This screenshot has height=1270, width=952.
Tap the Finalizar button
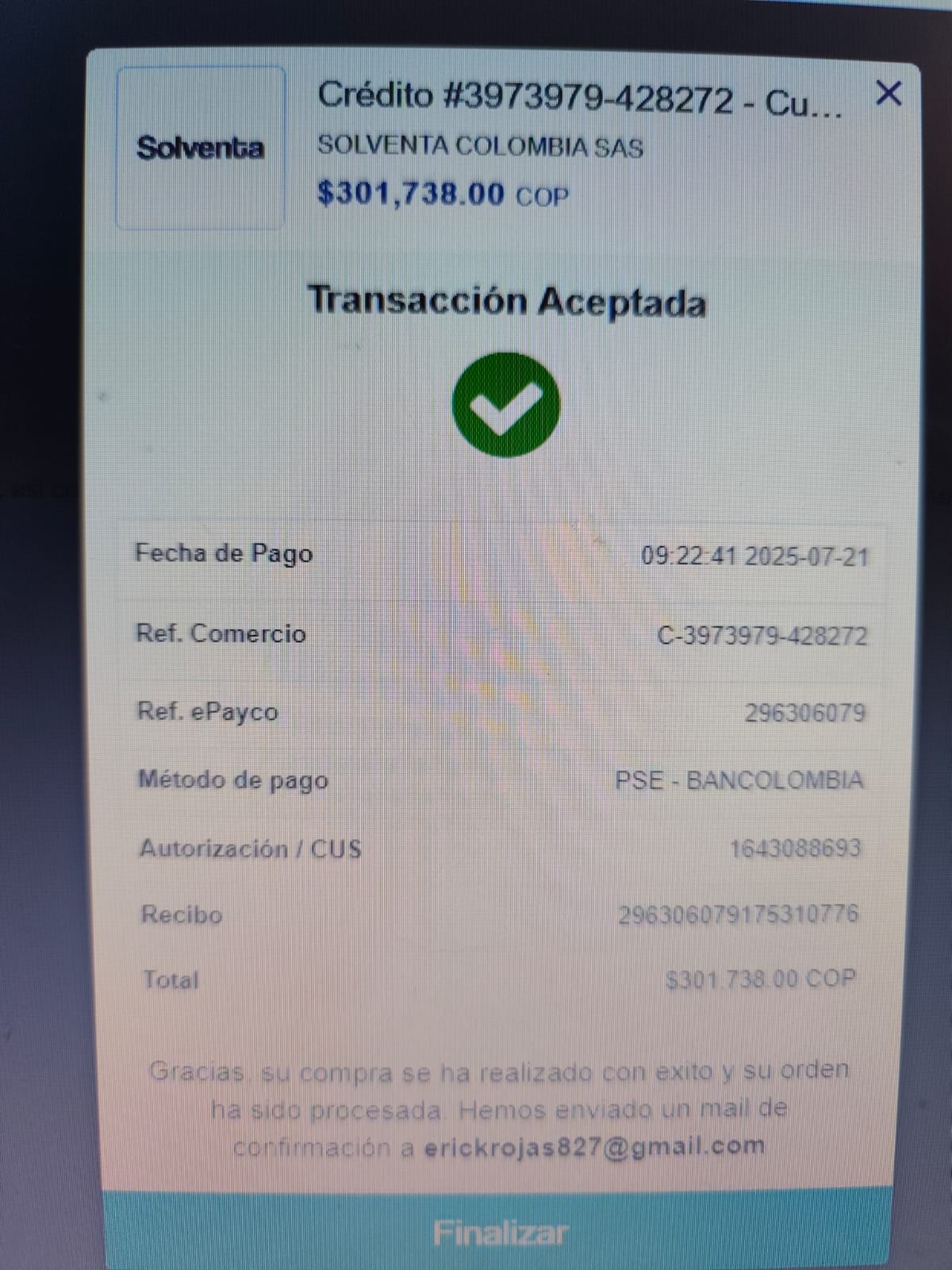pos(501,1232)
